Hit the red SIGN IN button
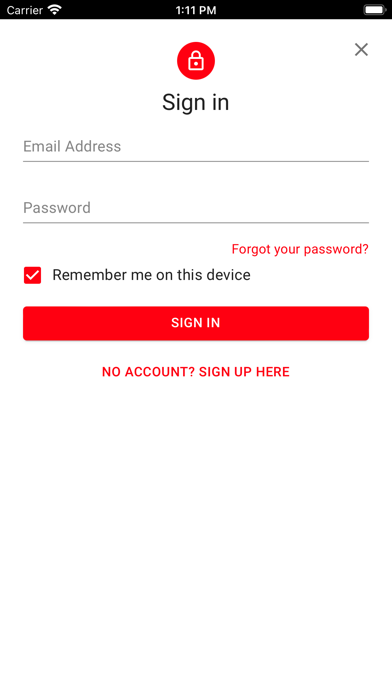 (196, 323)
